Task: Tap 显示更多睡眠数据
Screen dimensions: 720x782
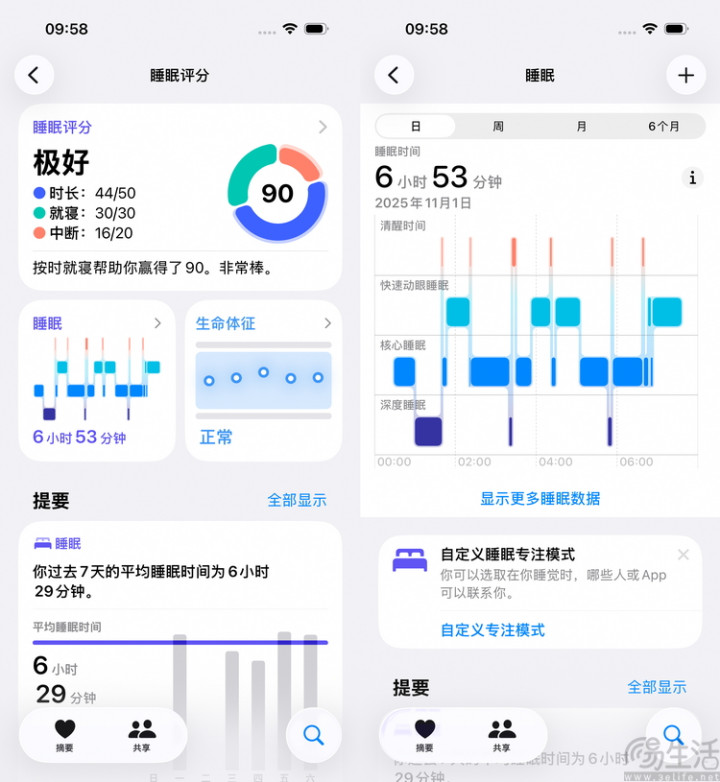Action: click(x=540, y=498)
